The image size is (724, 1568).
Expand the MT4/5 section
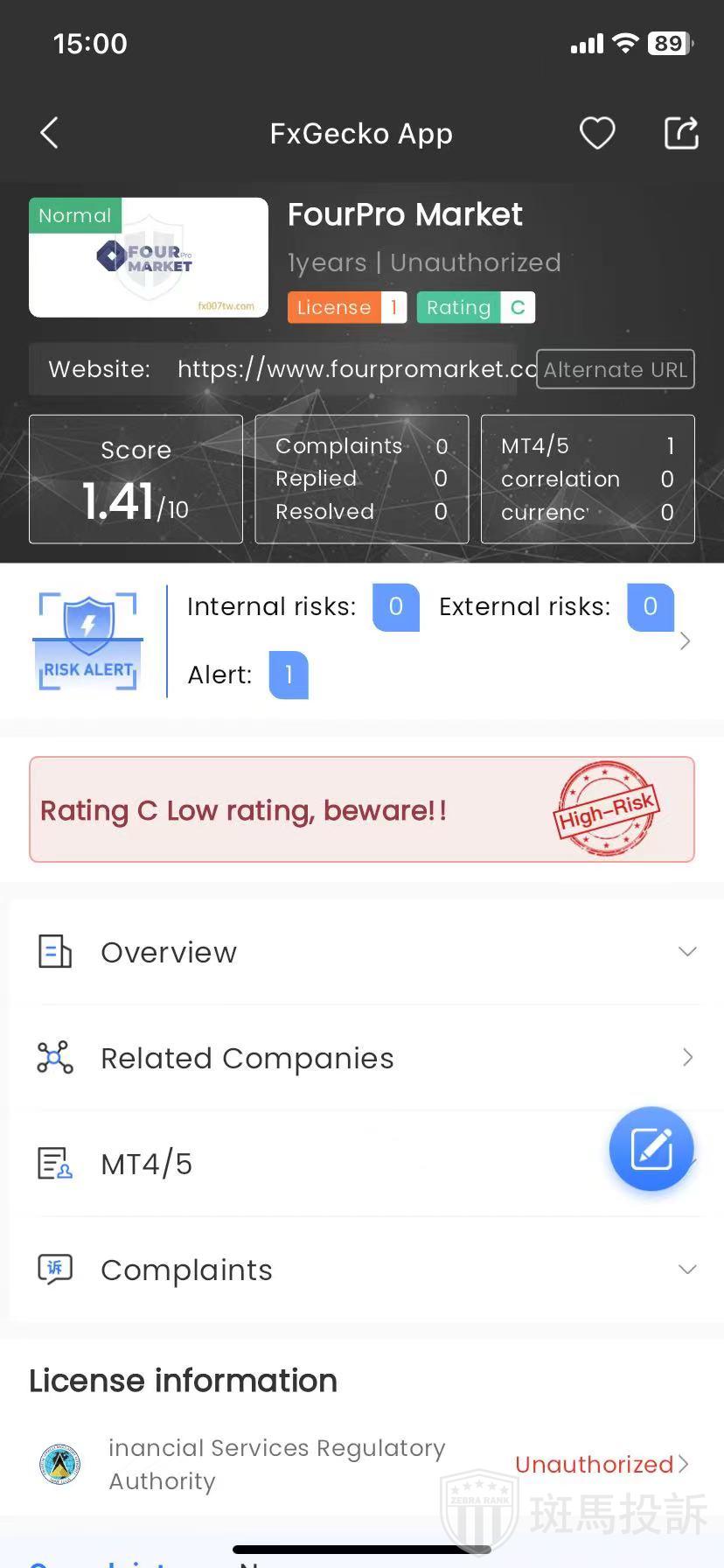tap(306, 1164)
